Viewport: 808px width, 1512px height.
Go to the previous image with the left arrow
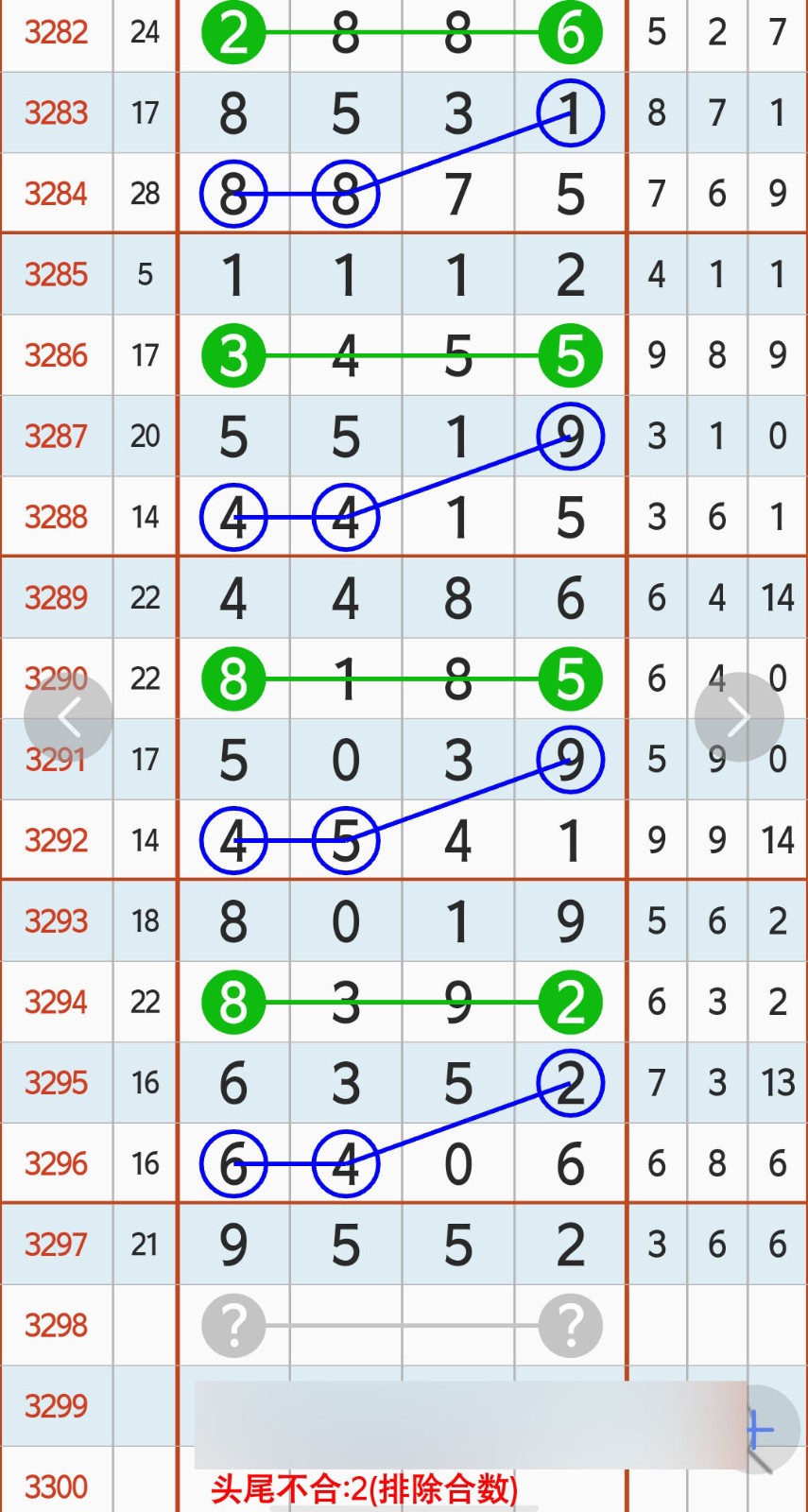point(68,717)
